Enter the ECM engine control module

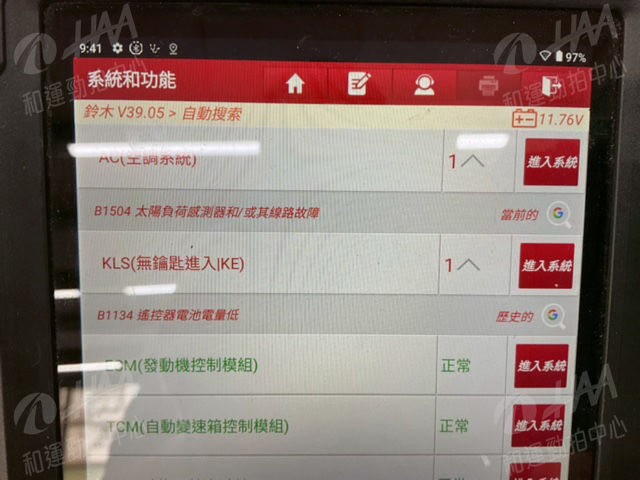[541, 366]
